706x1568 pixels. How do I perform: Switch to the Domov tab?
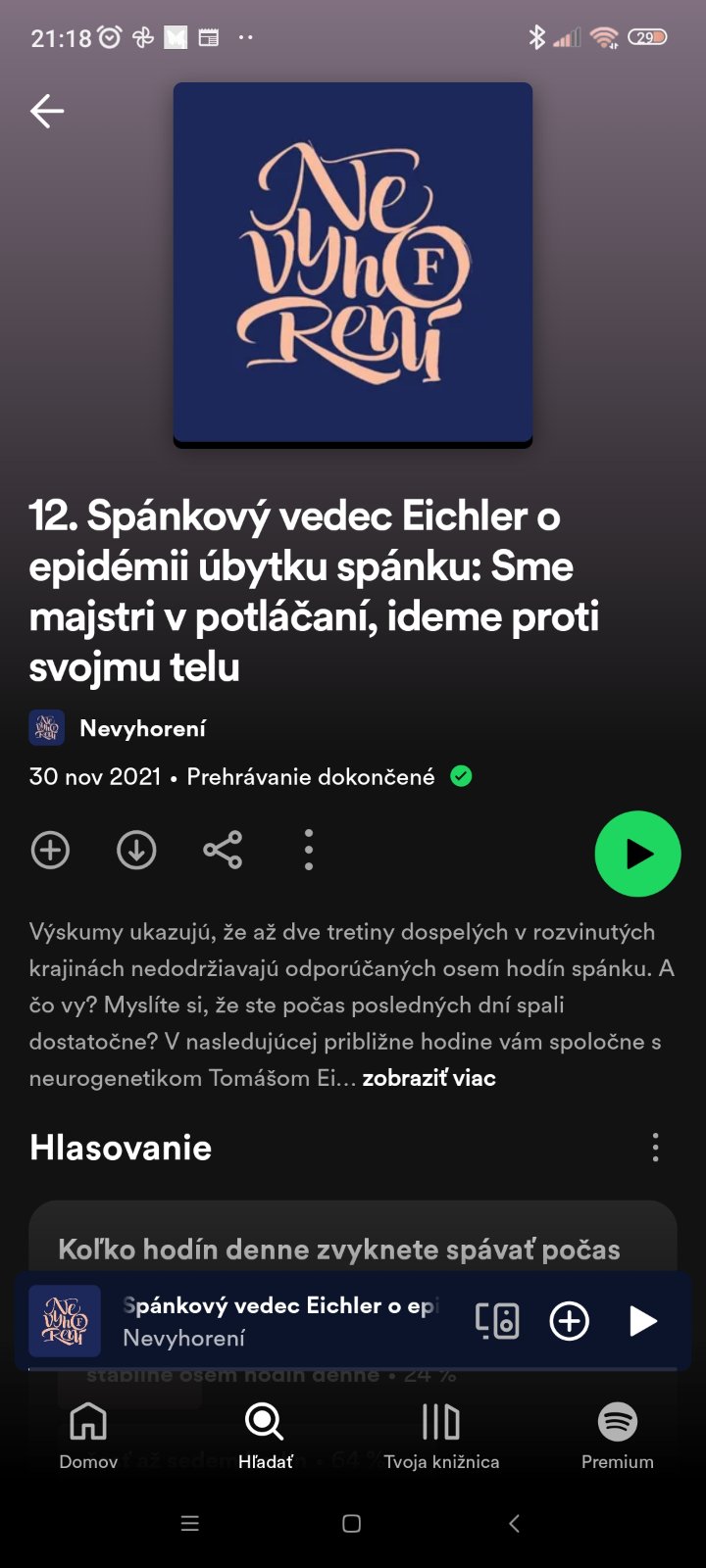click(x=88, y=1435)
